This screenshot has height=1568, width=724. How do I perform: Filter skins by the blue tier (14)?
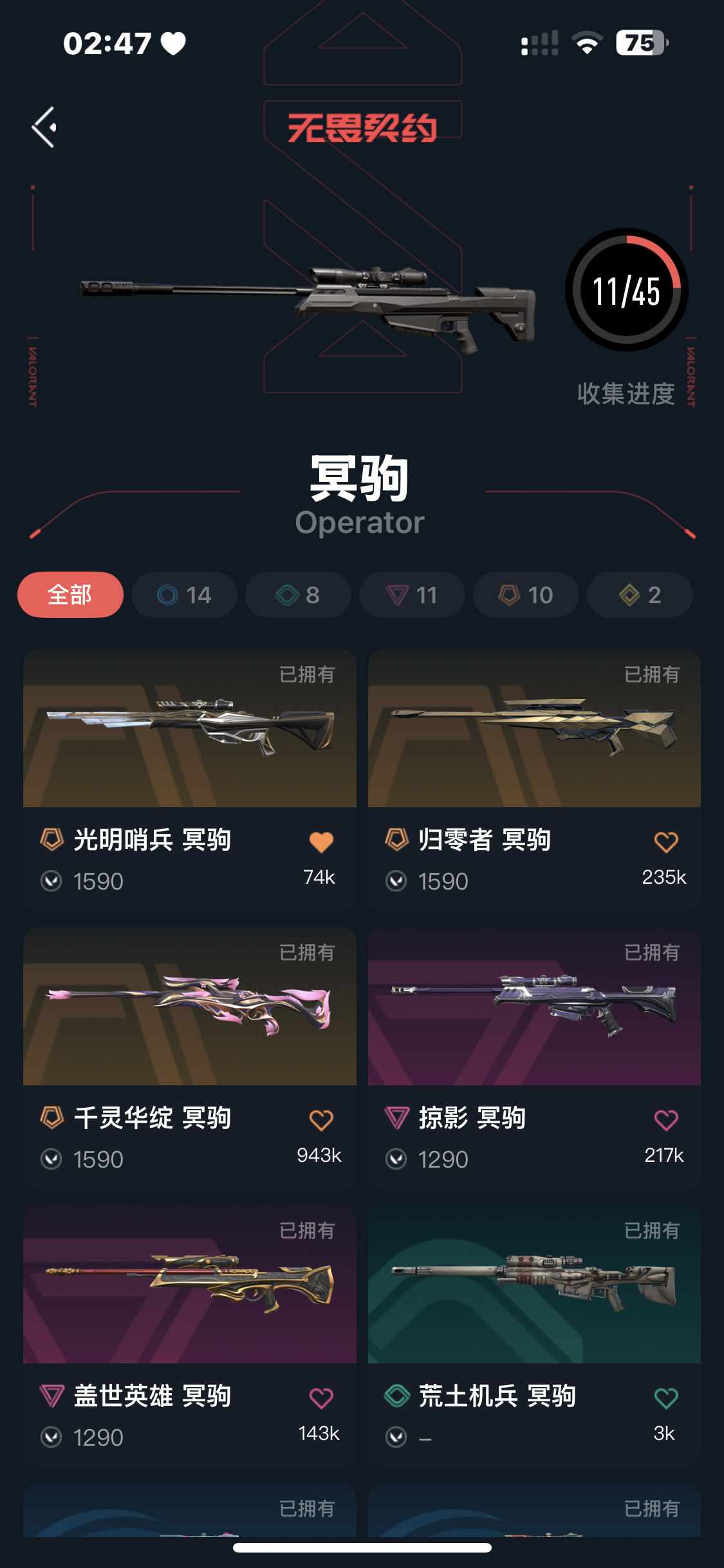point(184,595)
